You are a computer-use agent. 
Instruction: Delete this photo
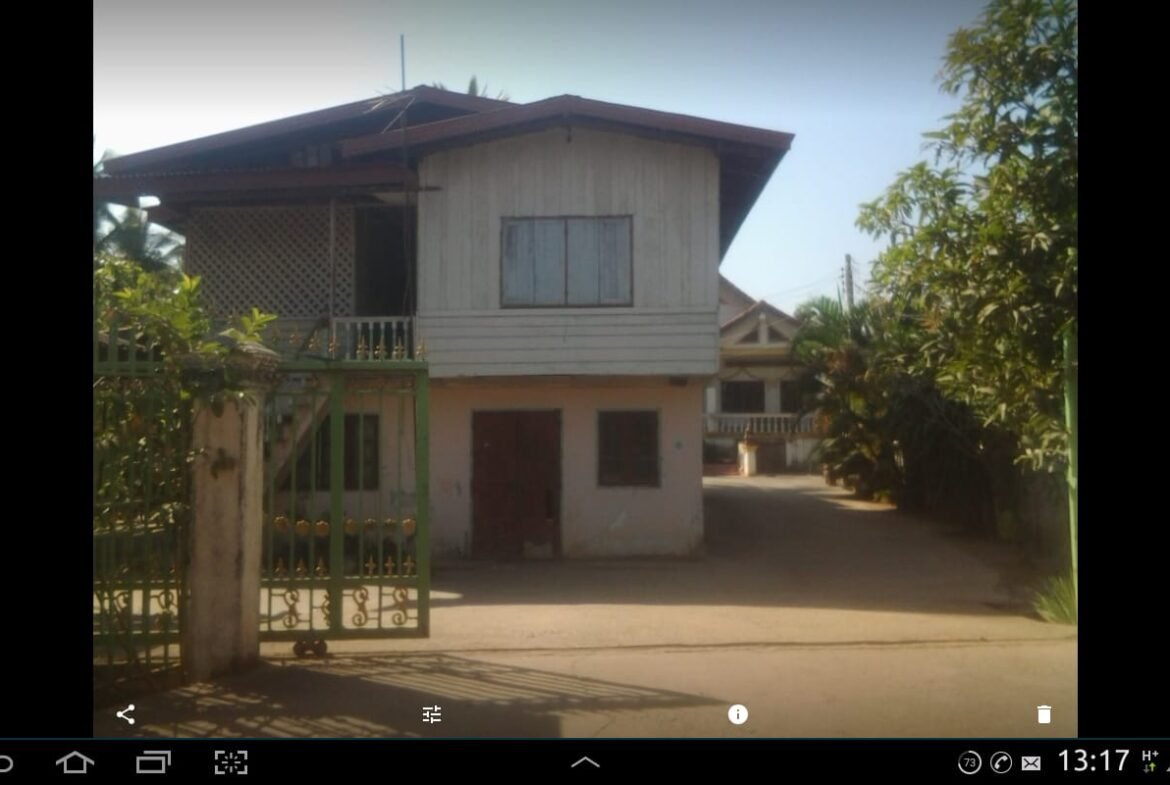1044,714
